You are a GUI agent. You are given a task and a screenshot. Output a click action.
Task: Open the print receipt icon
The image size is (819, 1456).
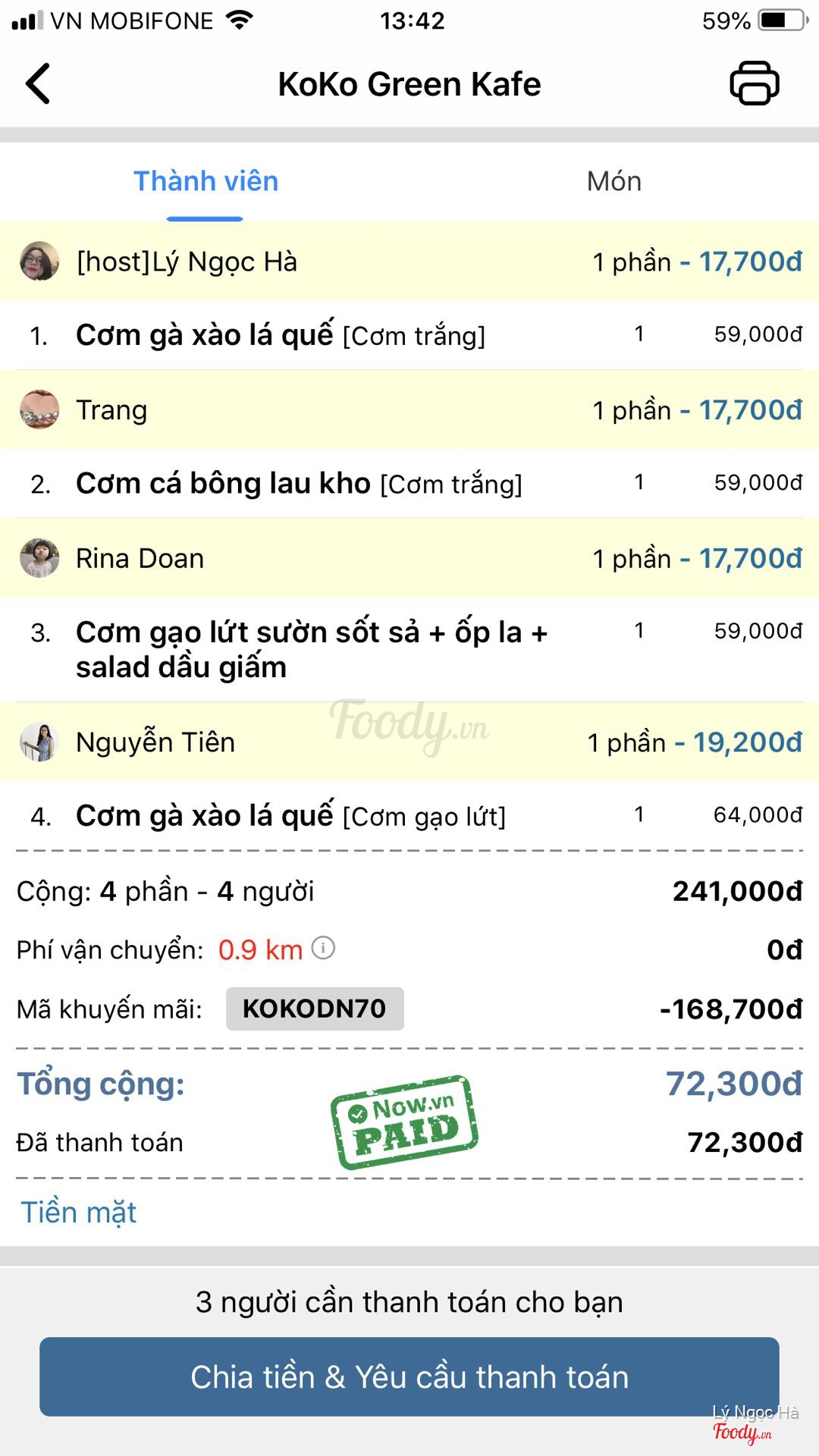[754, 83]
